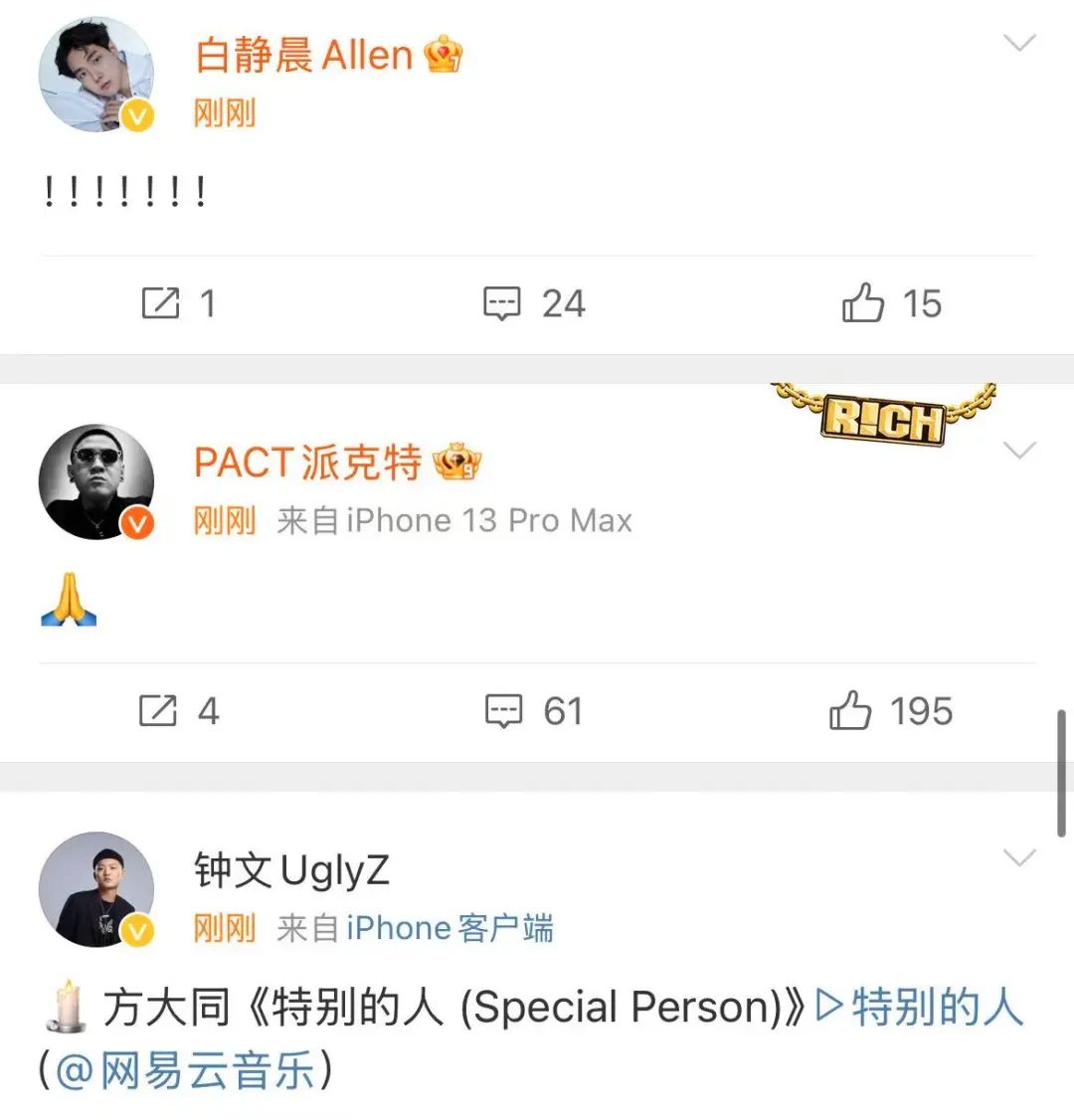This screenshot has height=1120, width=1074.
Task: Open the iPhone客户端 source link
Action: point(449,928)
